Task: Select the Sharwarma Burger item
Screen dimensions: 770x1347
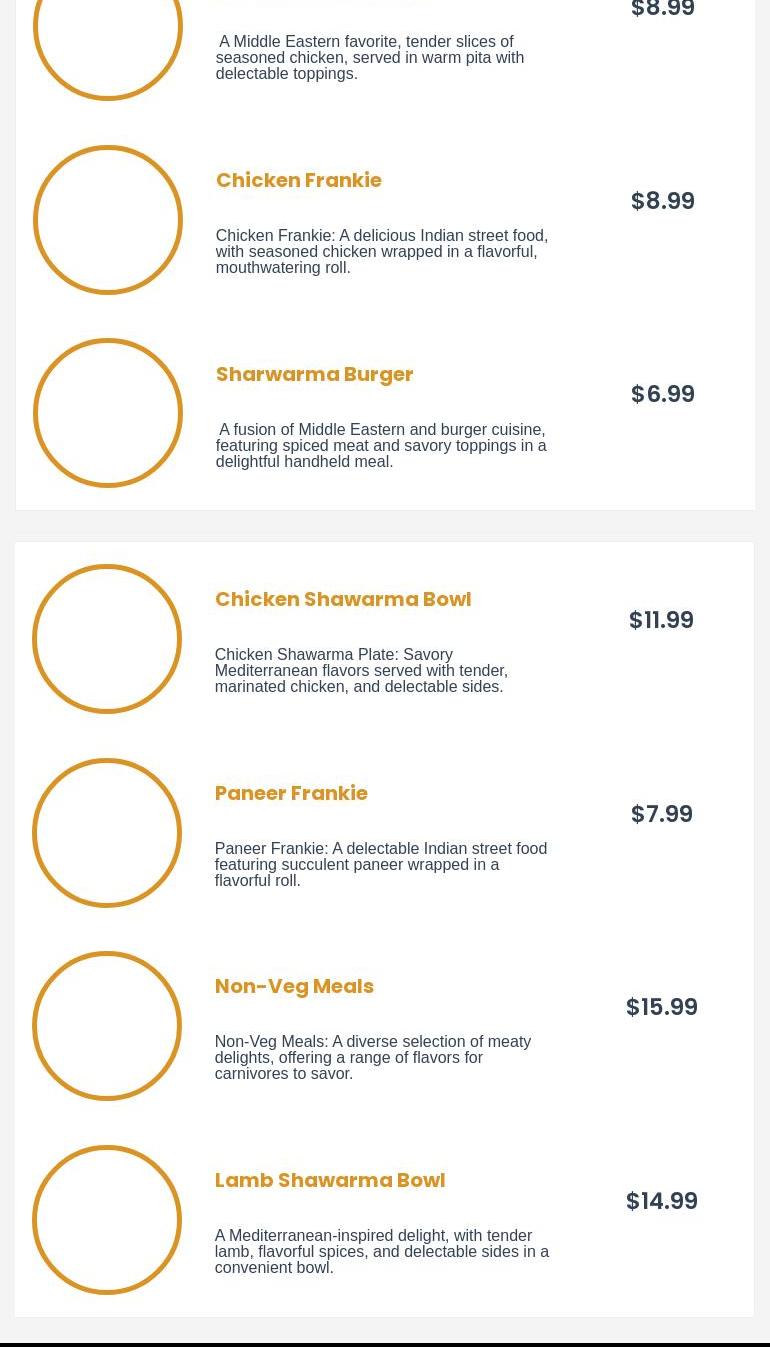Action: (x=314, y=374)
